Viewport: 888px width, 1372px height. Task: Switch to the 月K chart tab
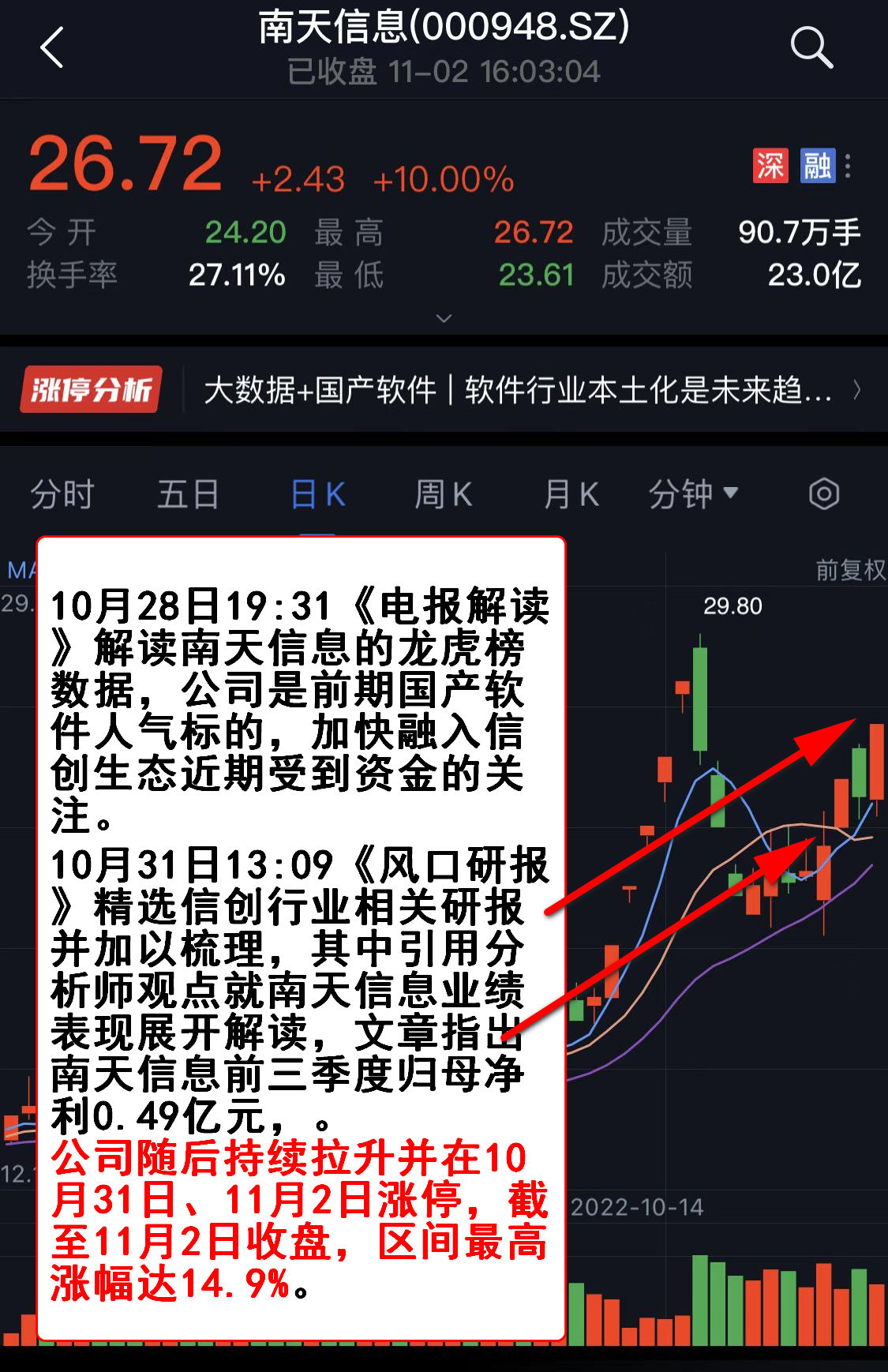[571, 495]
